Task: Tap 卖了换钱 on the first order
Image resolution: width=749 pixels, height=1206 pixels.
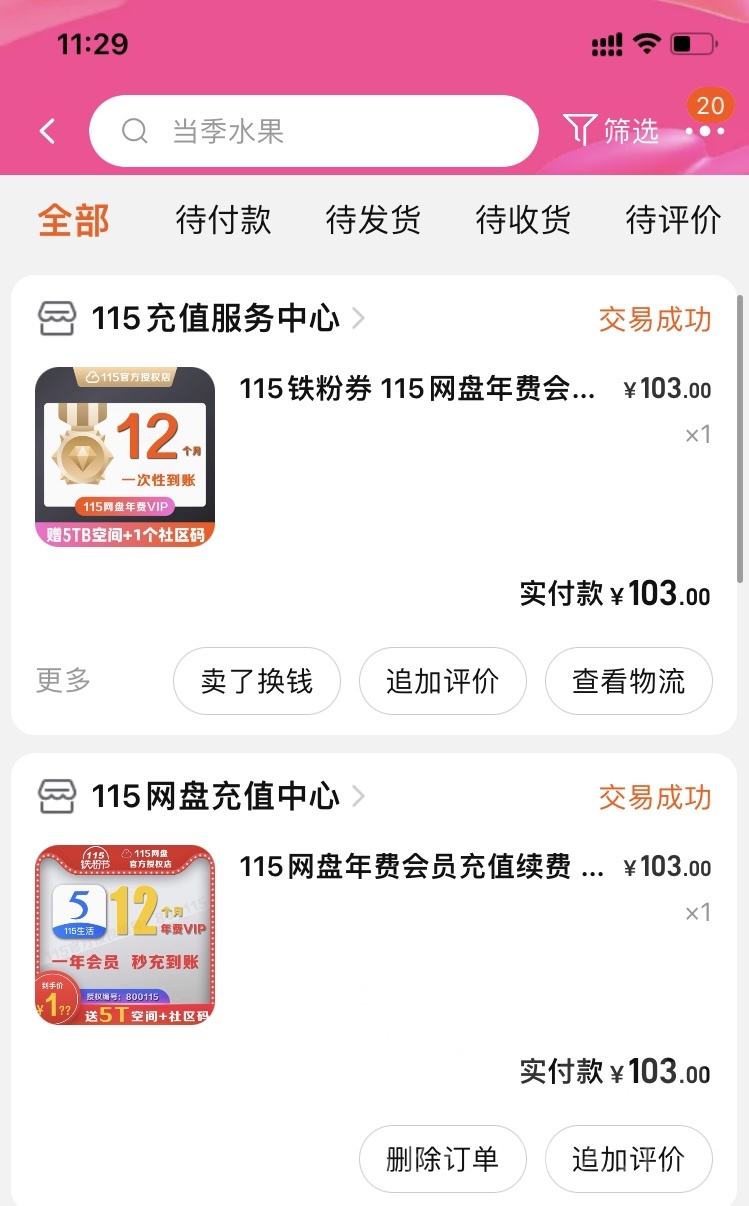Action: 256,680
